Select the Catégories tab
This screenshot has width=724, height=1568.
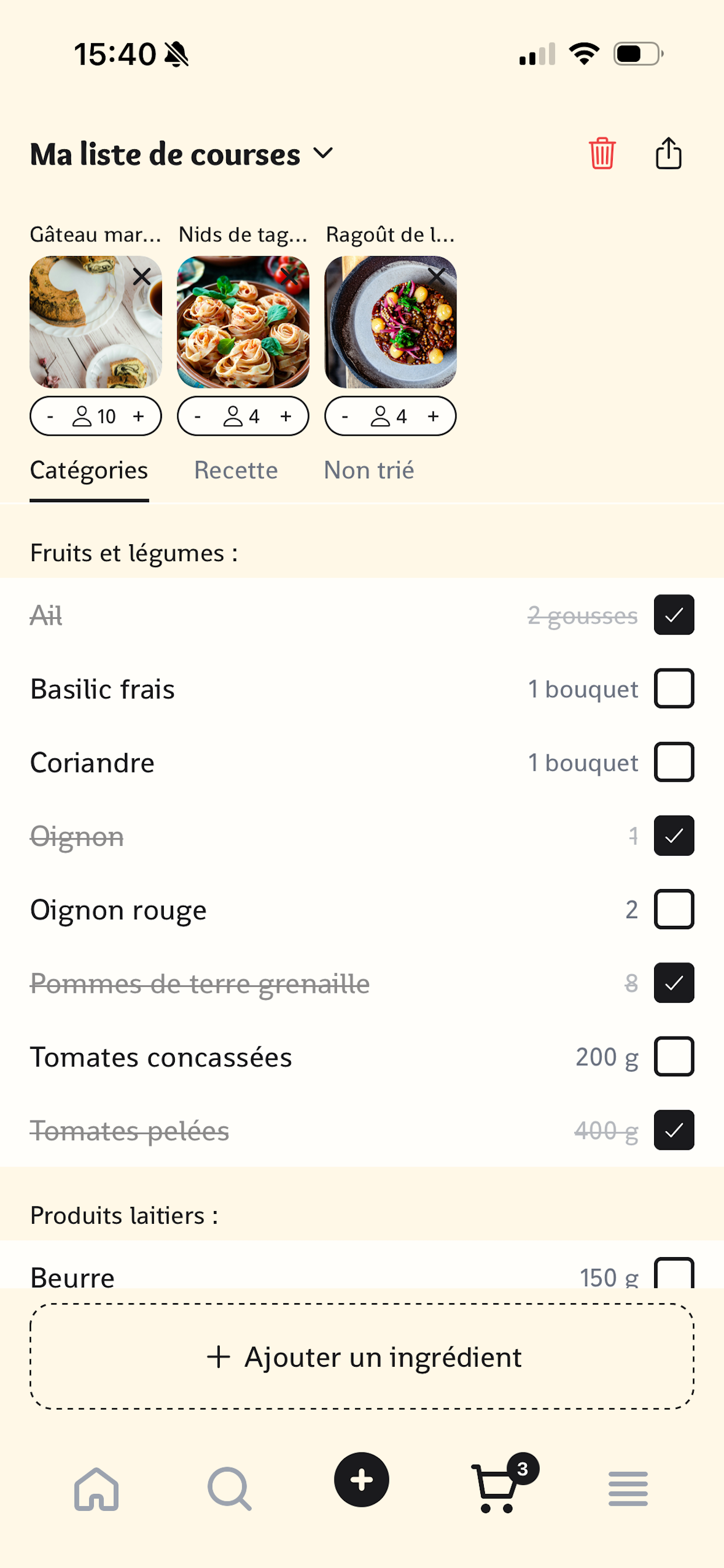tap(89, 470)
